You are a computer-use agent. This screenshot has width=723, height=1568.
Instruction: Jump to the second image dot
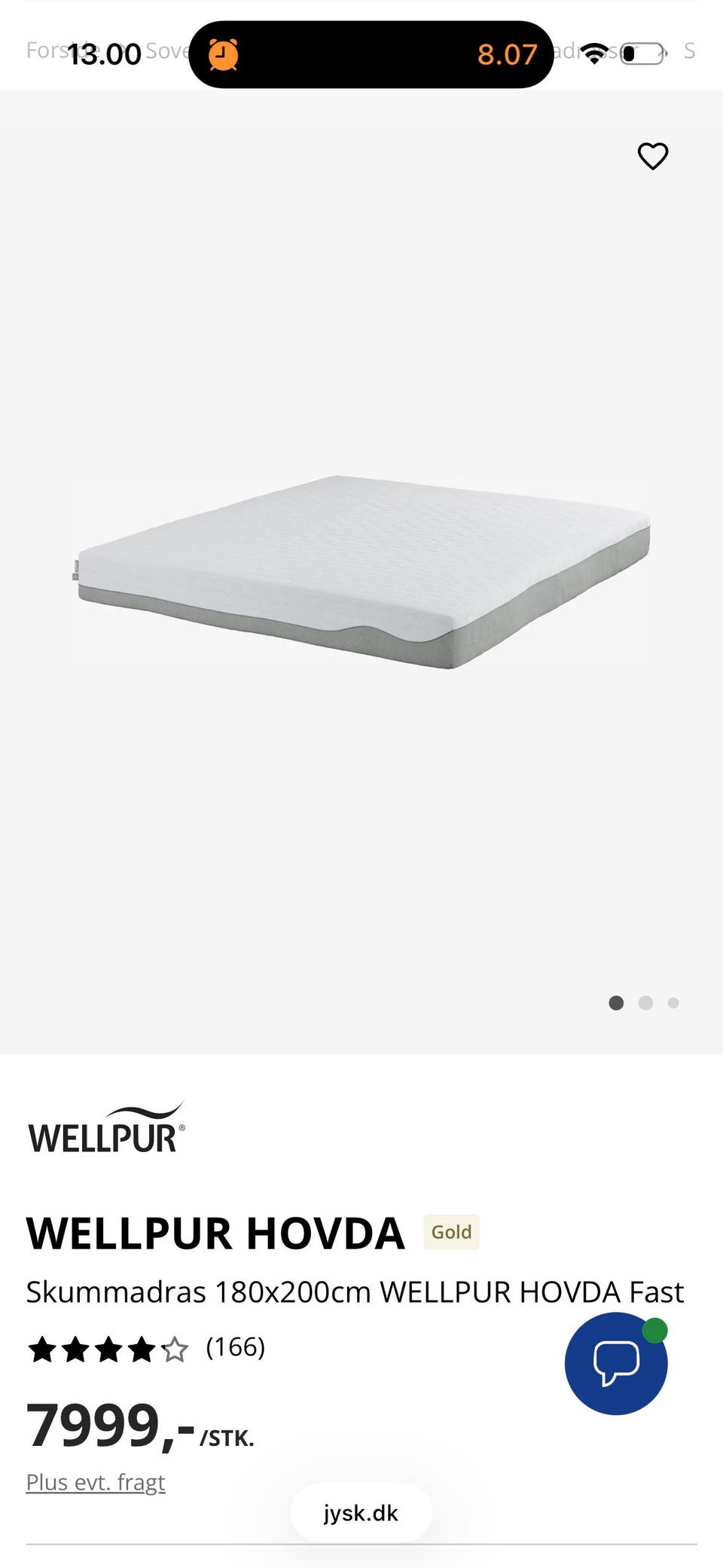(x=645, y=1003)
